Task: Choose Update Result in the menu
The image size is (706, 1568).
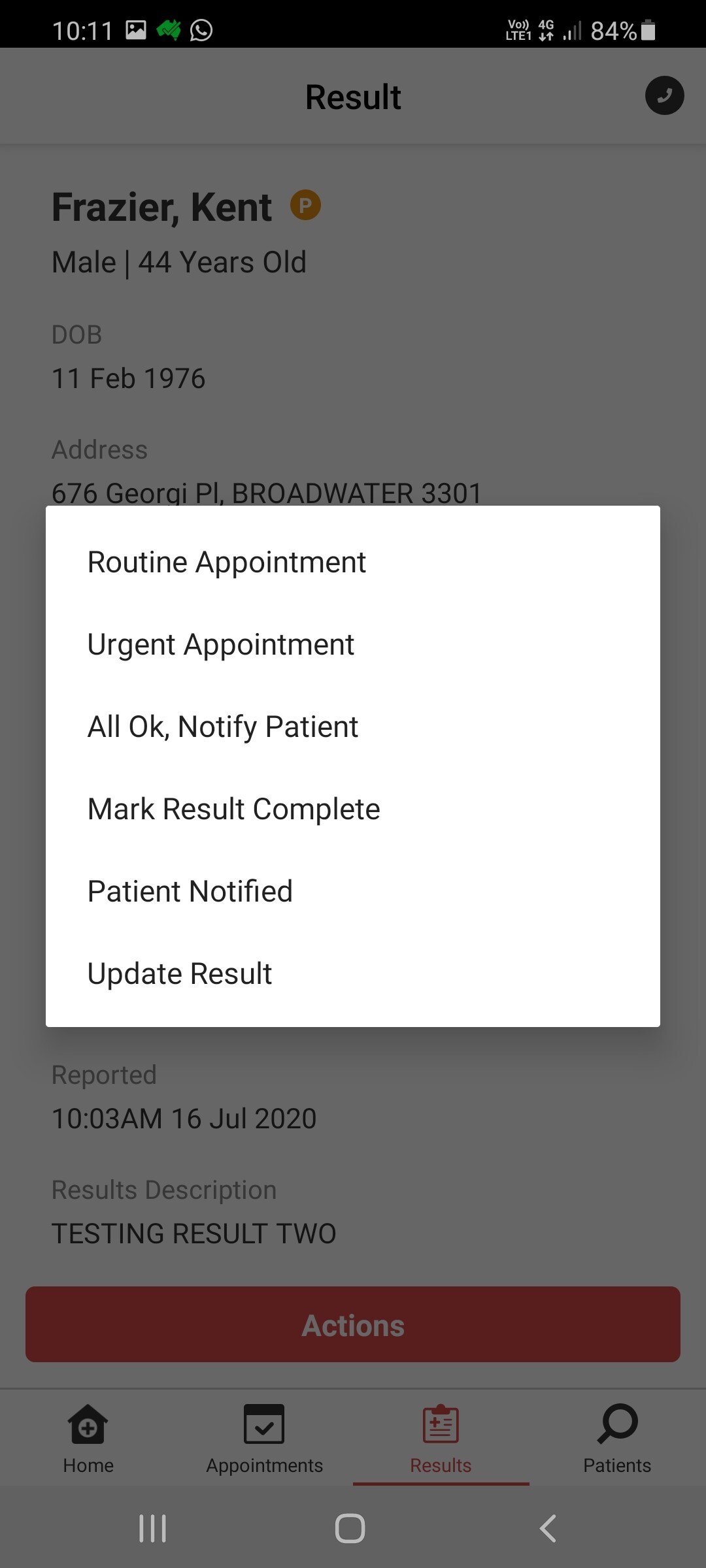Action: (x=179, y=974)
